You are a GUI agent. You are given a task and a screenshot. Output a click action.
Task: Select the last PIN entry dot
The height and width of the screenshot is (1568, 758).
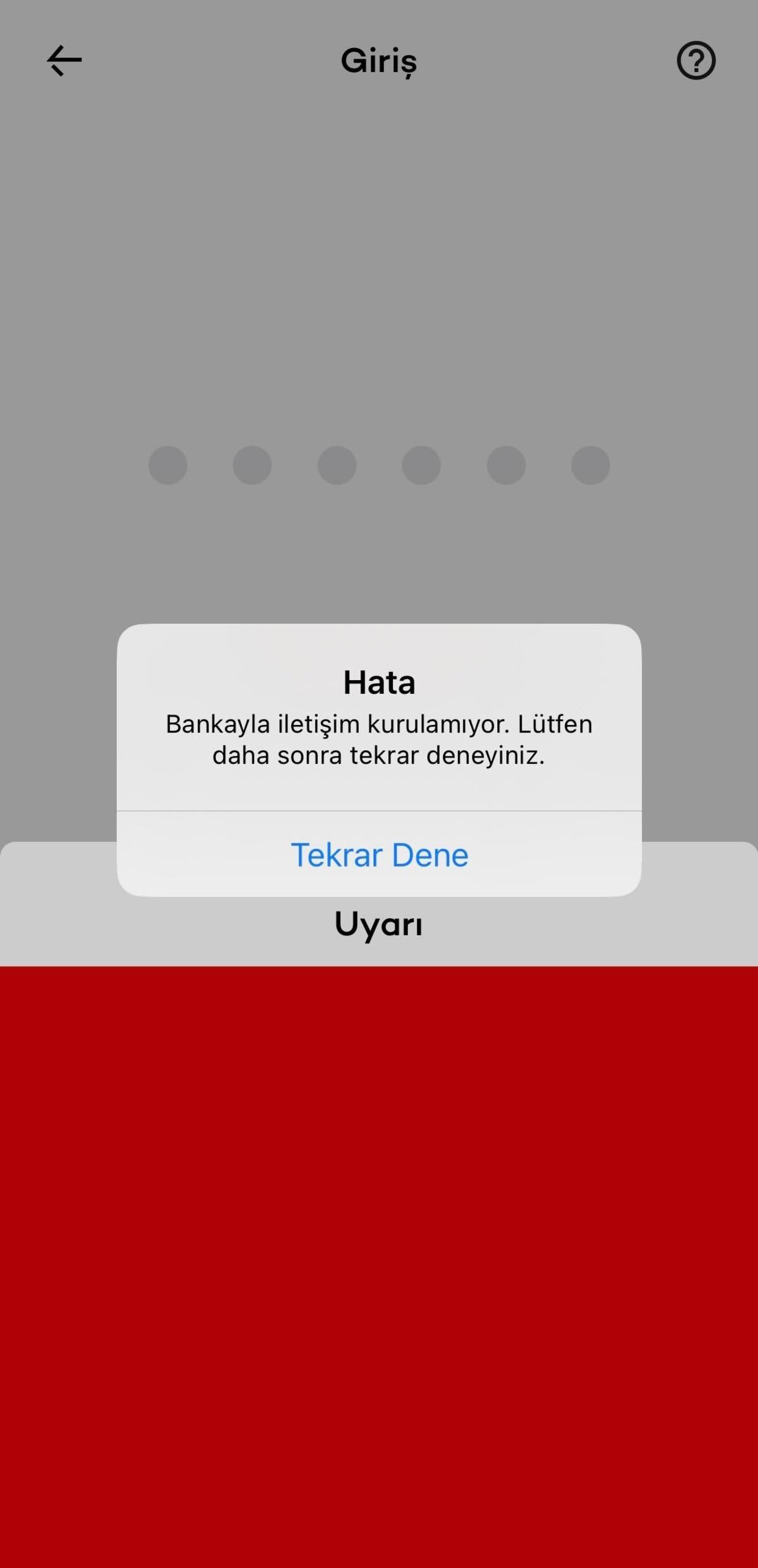coord(591,465)
